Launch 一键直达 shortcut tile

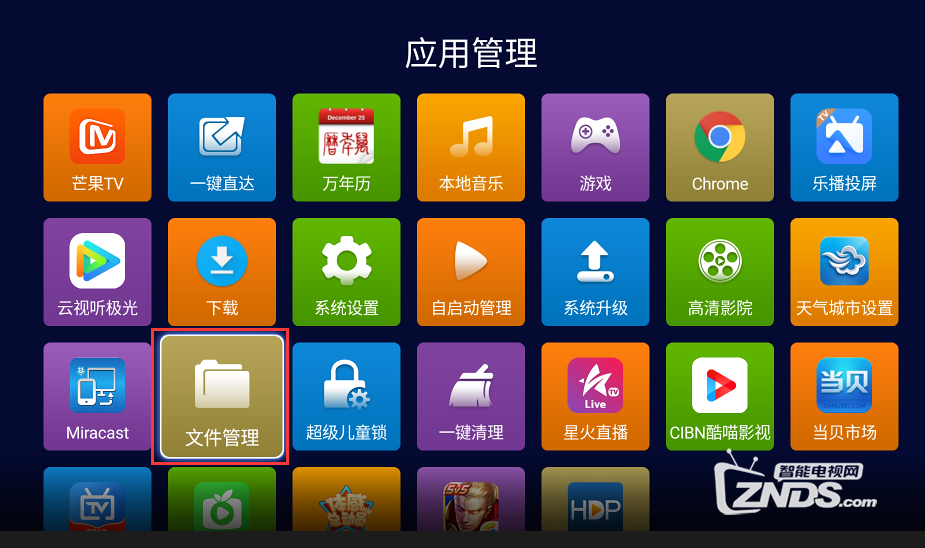[x=221, y=147]
